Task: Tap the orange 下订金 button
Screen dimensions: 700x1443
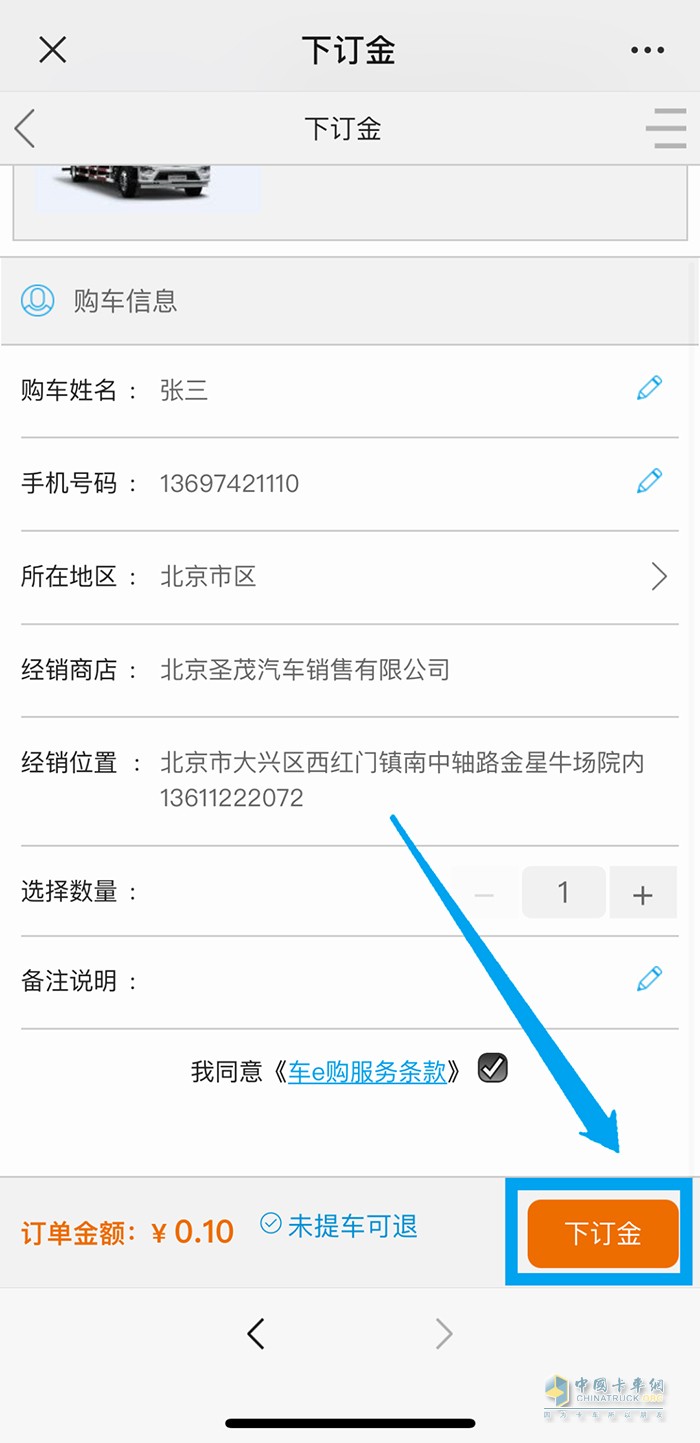Action: tap(602, 1233)
